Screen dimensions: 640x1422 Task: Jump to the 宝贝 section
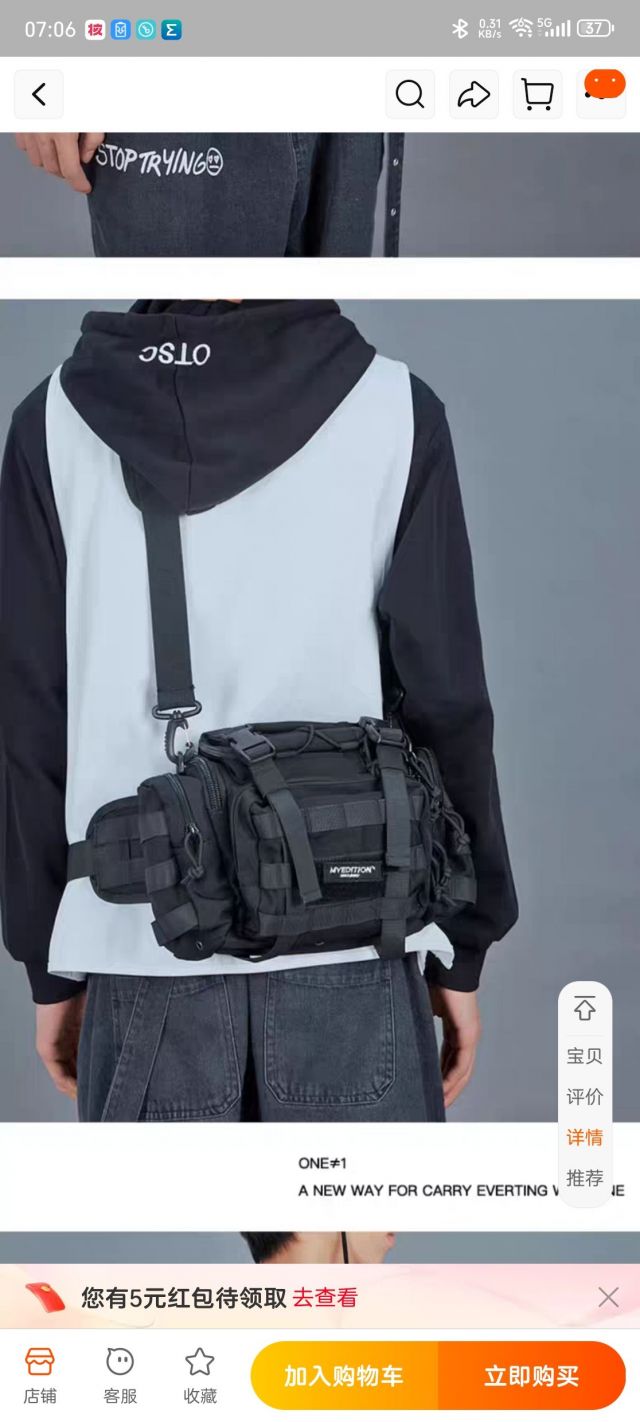pos(585,1056)
